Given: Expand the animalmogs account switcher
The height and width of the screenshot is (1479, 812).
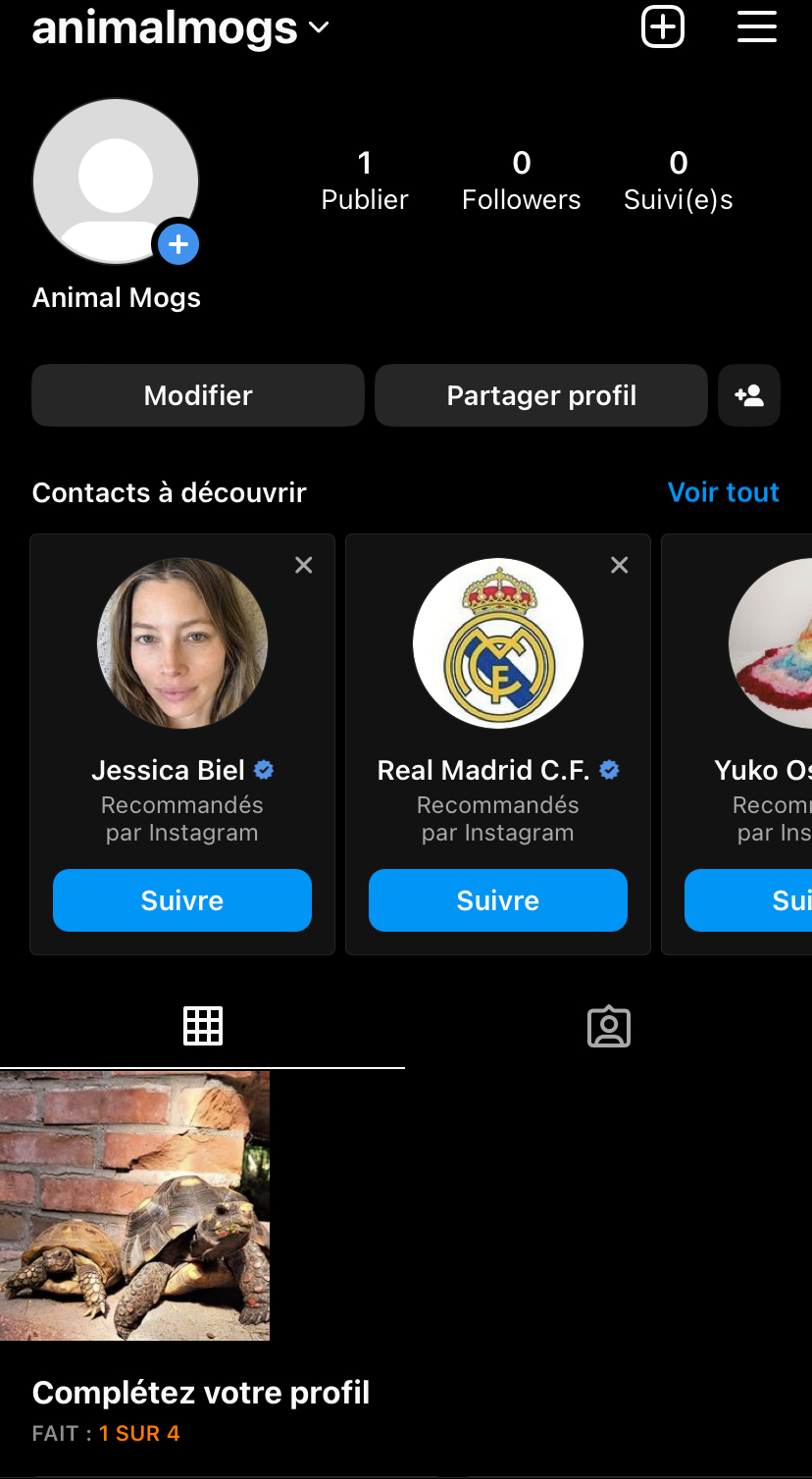Looking at the screenshot, I should click(x=181, y=27).
